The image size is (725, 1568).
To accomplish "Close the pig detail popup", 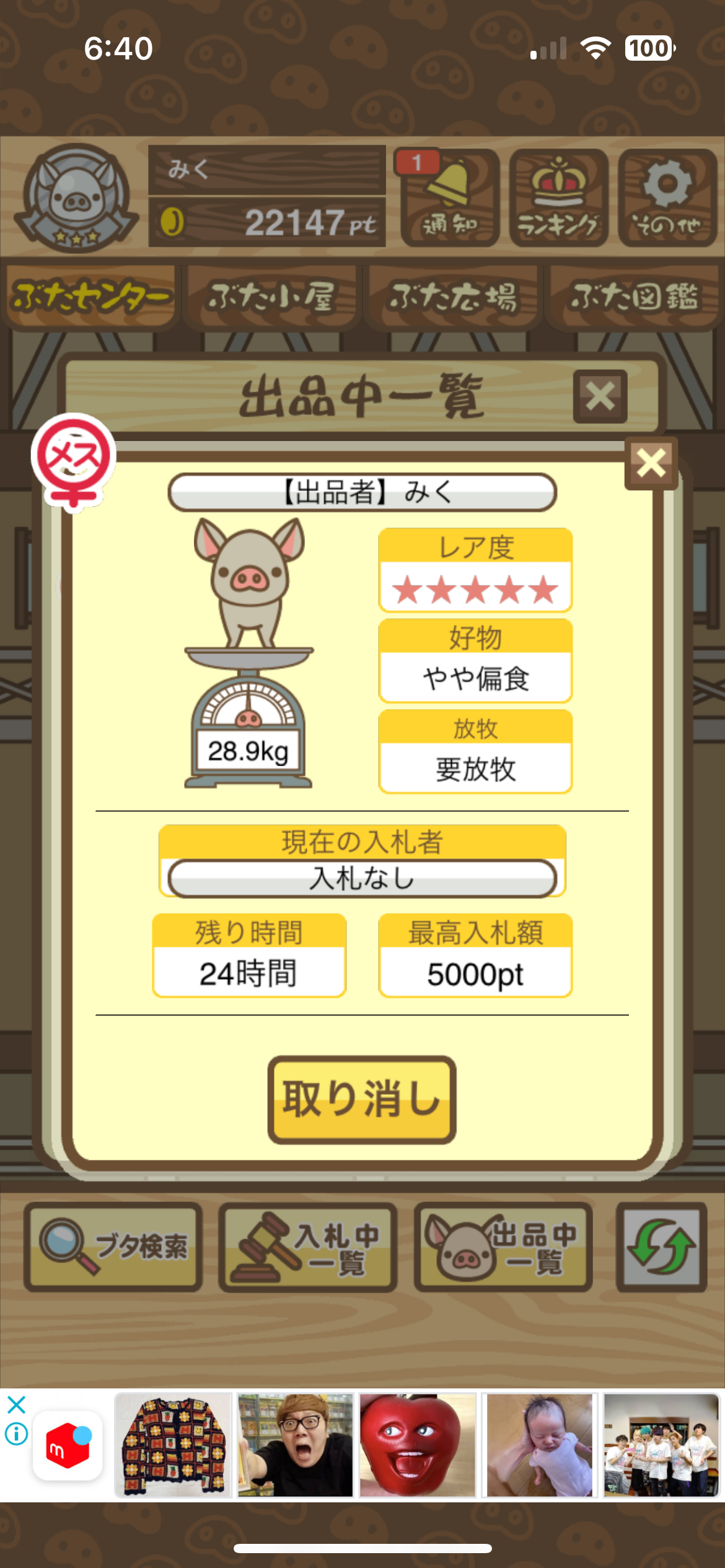I will (651, 463).
